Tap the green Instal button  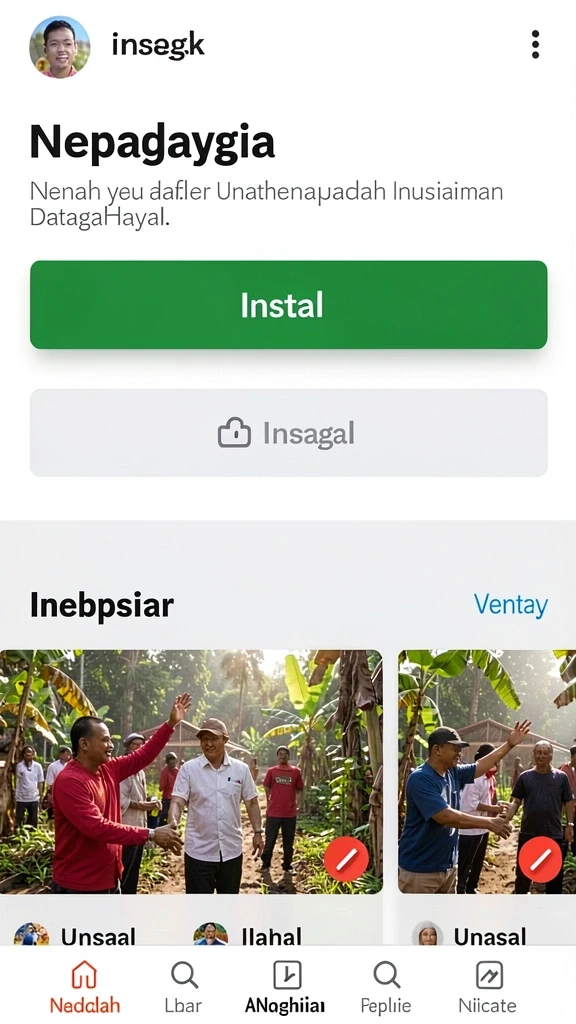coord(288,304)
